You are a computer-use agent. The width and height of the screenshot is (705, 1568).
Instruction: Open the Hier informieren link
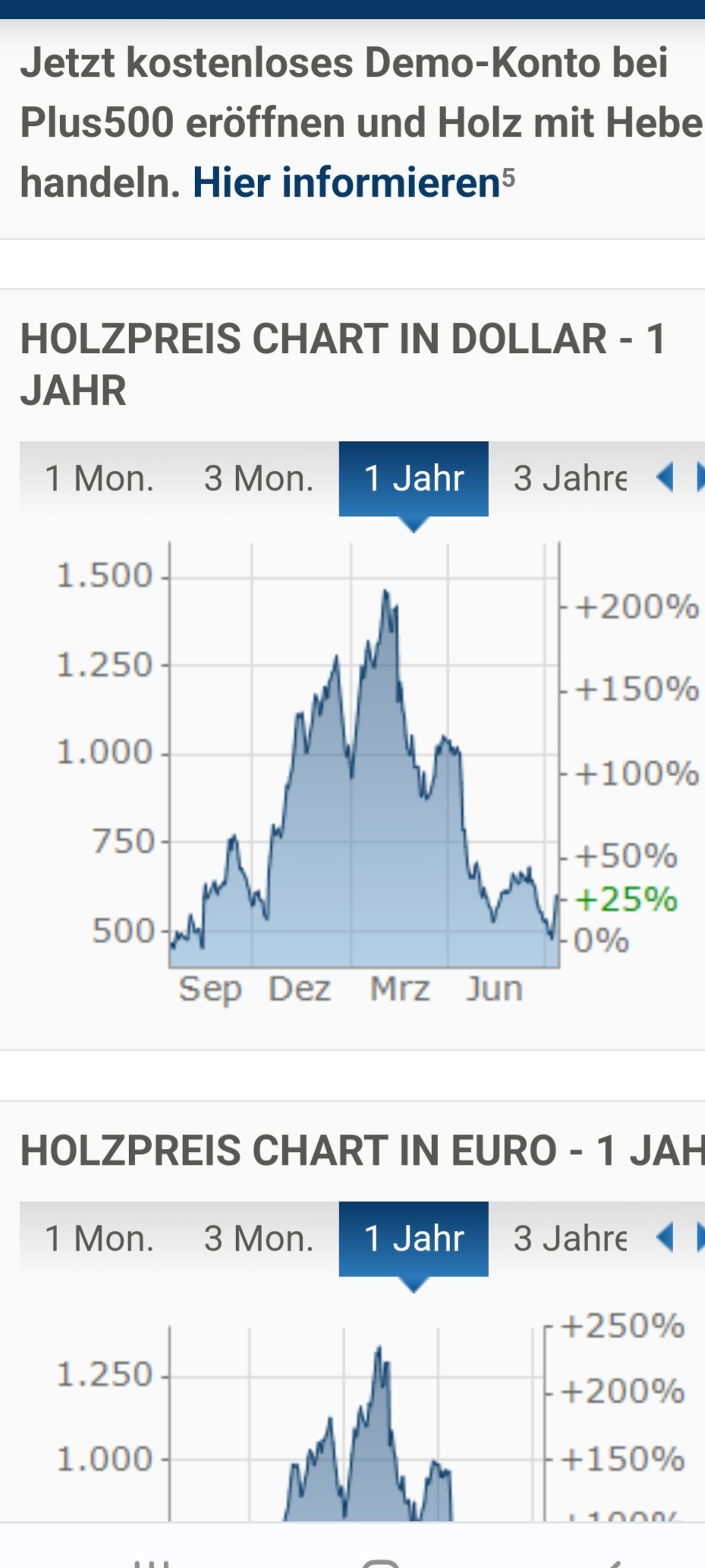(347, 182)
